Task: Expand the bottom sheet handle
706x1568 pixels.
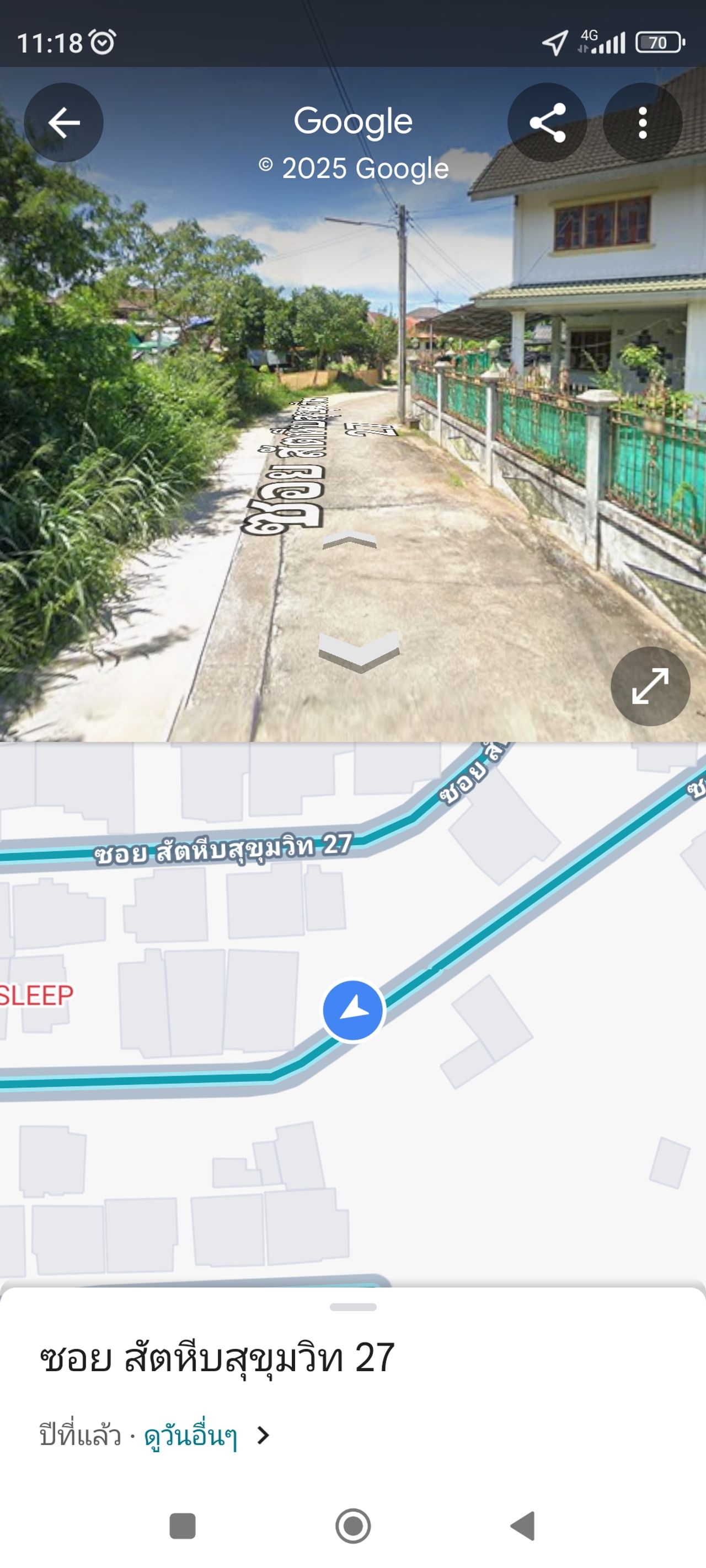Action: tap(352, 1307)
